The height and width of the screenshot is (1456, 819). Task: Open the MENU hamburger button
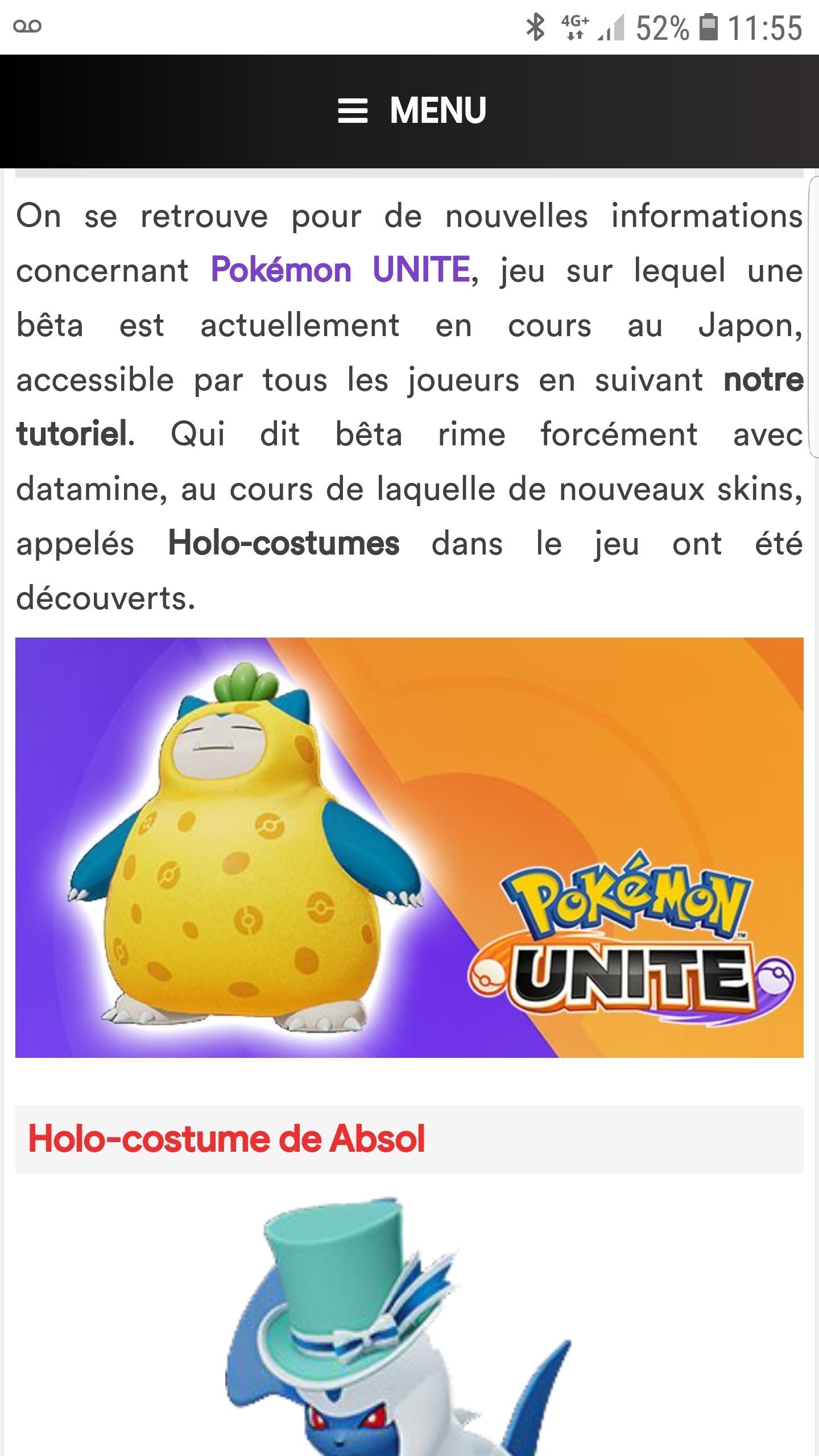(411, 110)
